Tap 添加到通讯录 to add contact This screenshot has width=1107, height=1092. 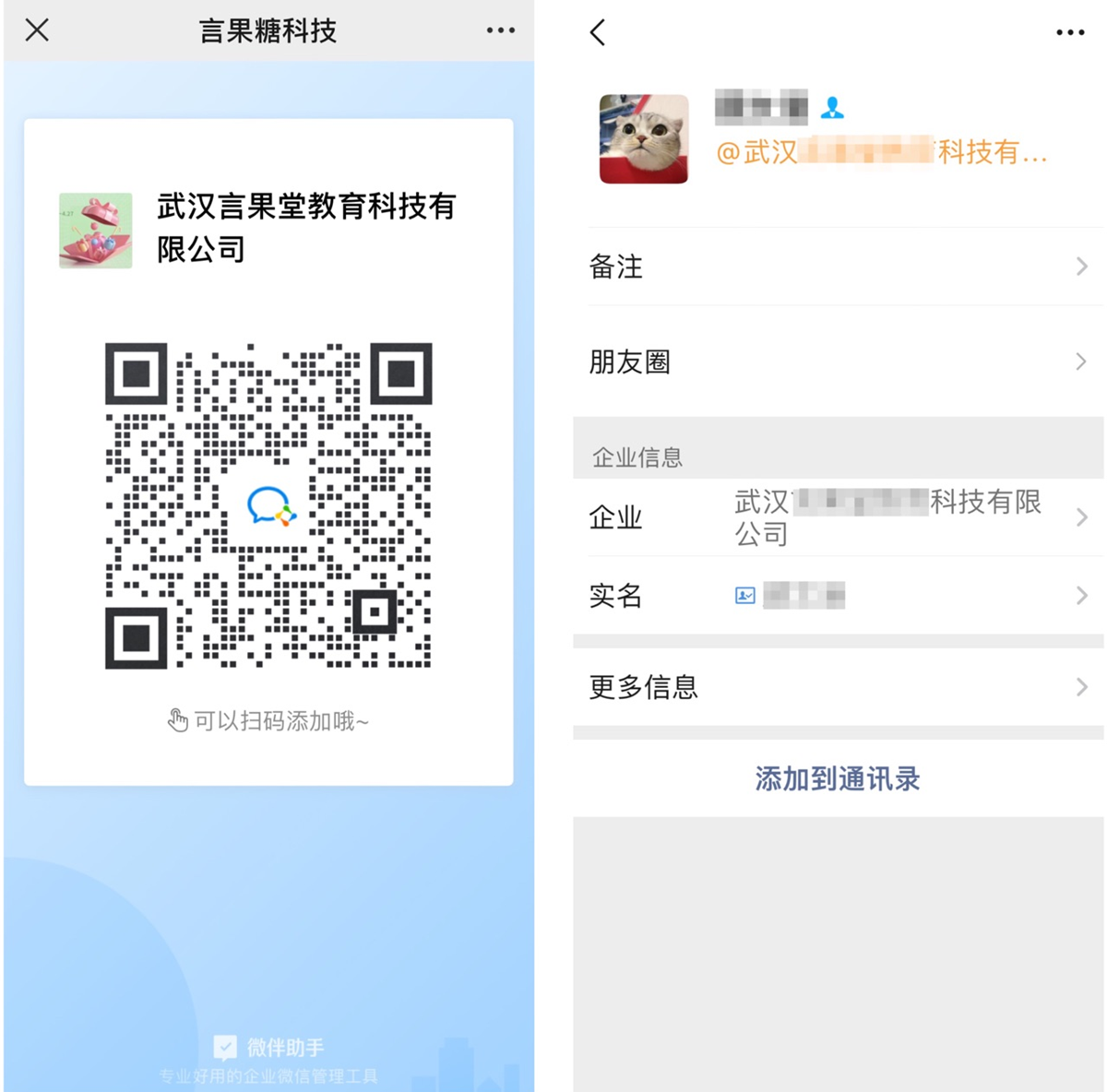point(838,779)
